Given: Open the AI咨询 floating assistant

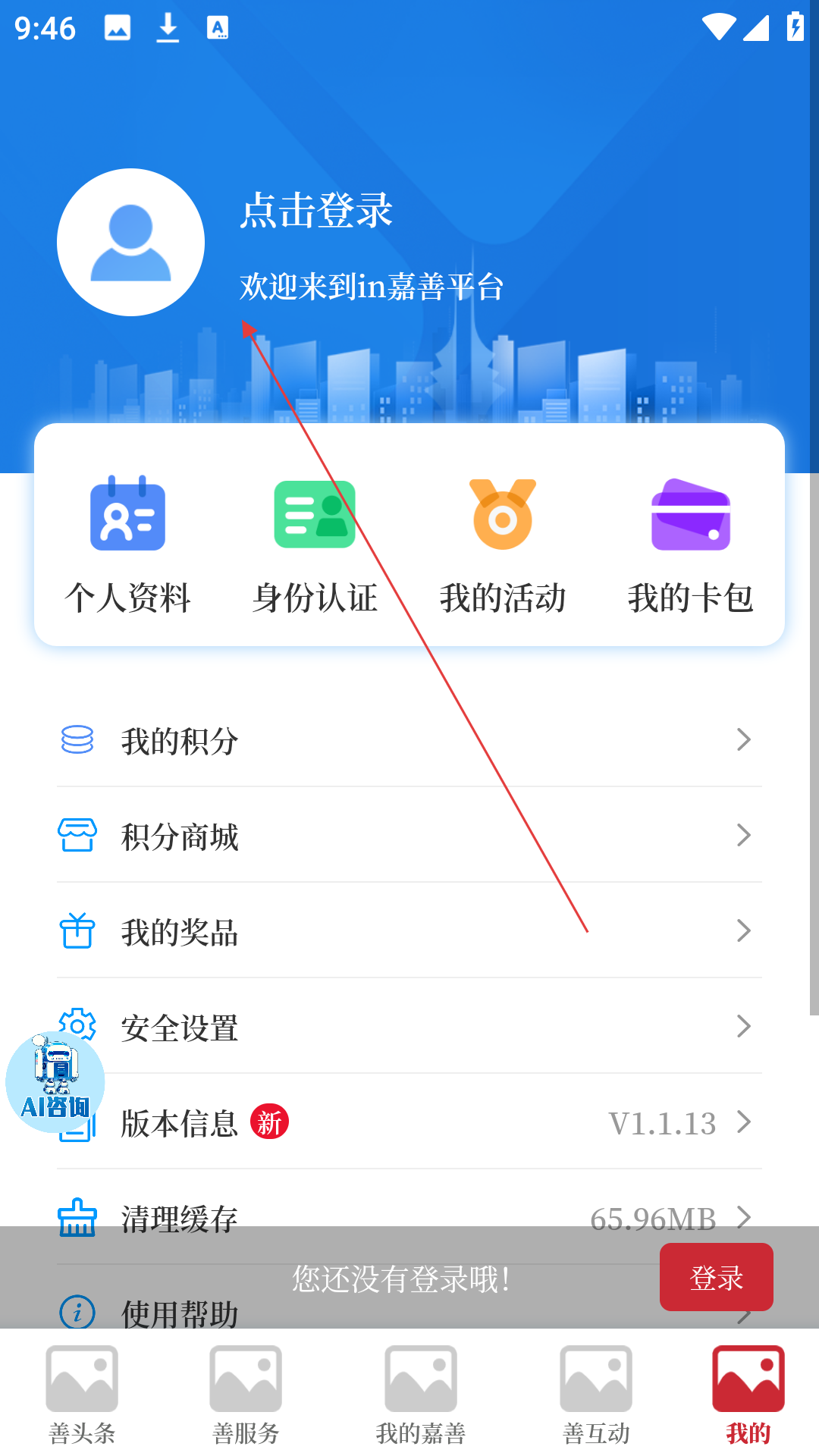Looking at the screenshot, I should [x=55, y=1081].
